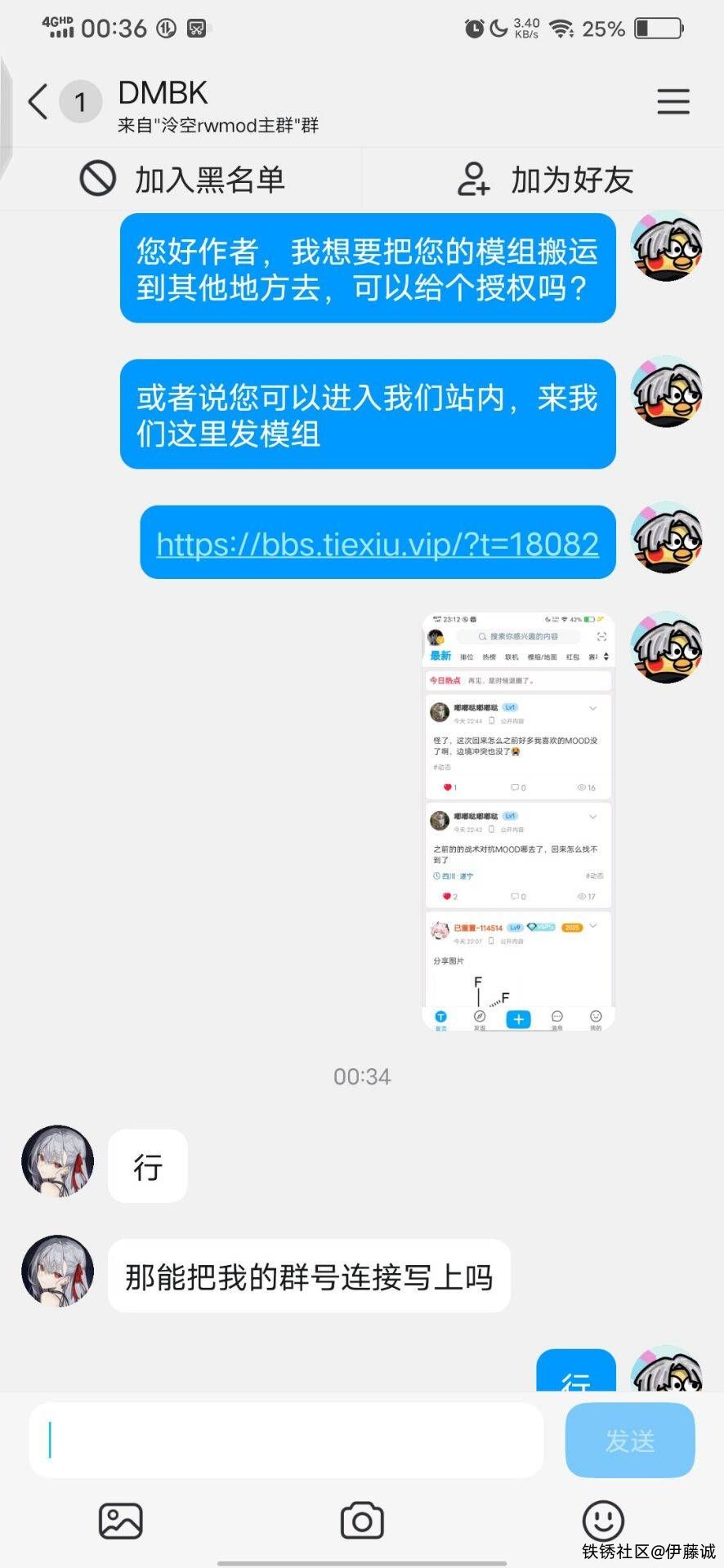
Task: Tap the 发送 send button
Action: [x=629, y=1440]
